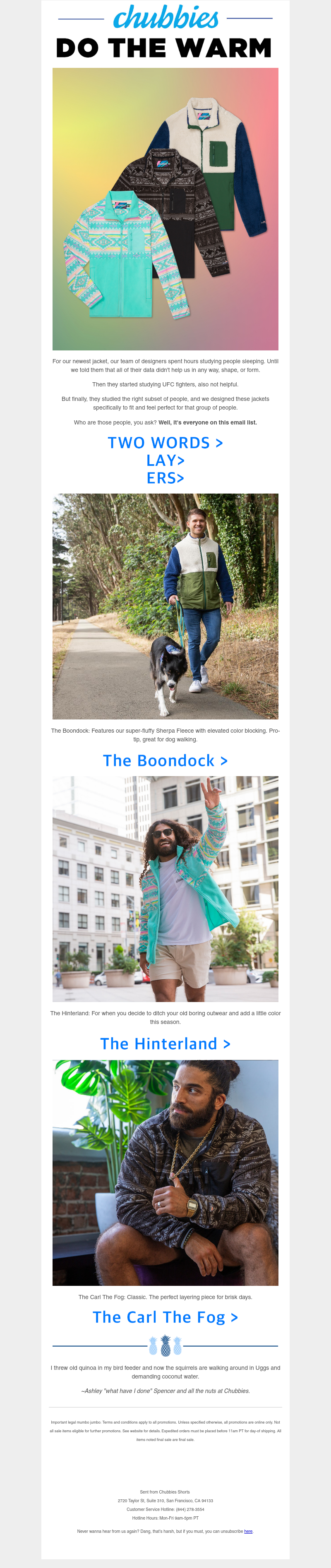Tap the unsubscribe here link

pyautogui.click(x=248, y=1532)
